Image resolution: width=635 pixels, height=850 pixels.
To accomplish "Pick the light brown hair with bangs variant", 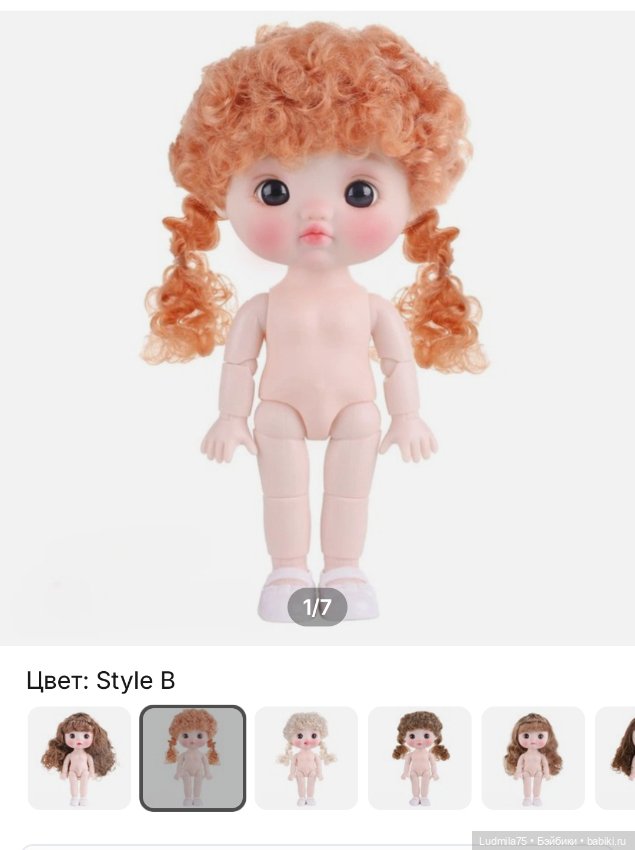I will coord(533,758).
